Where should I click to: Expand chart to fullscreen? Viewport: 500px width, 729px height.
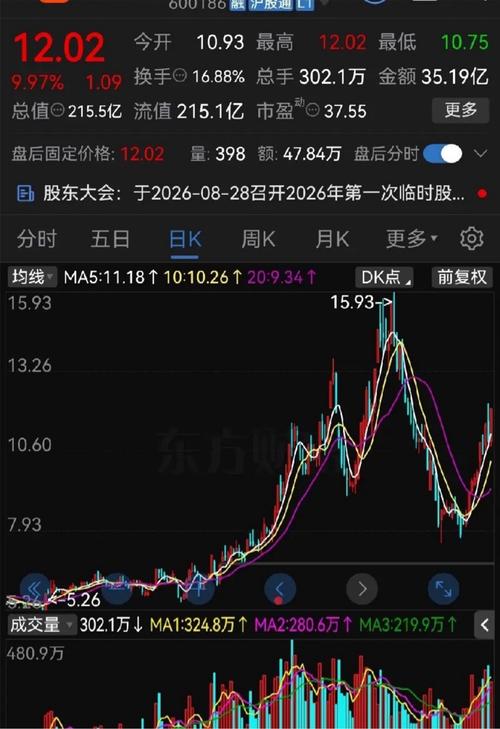pos(443,589)
